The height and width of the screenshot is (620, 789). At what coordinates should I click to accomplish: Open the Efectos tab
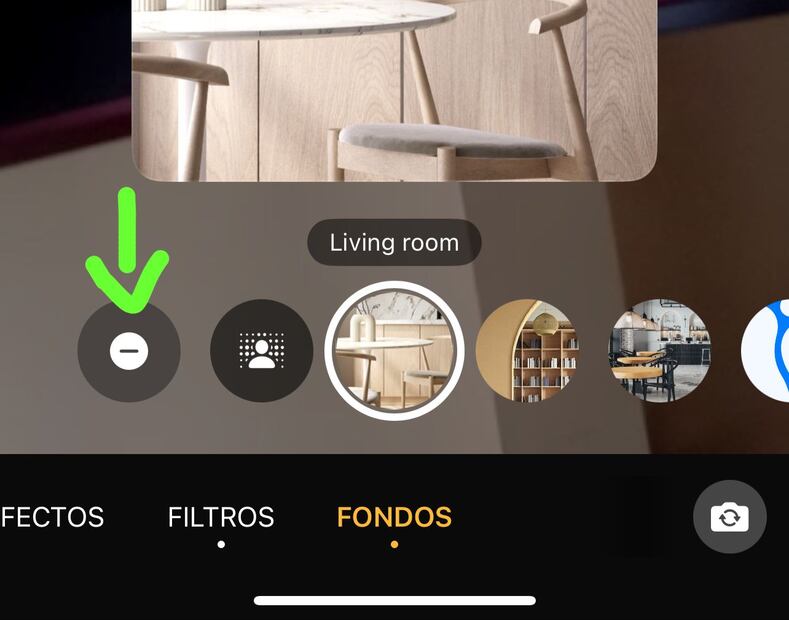coord(52,517)
